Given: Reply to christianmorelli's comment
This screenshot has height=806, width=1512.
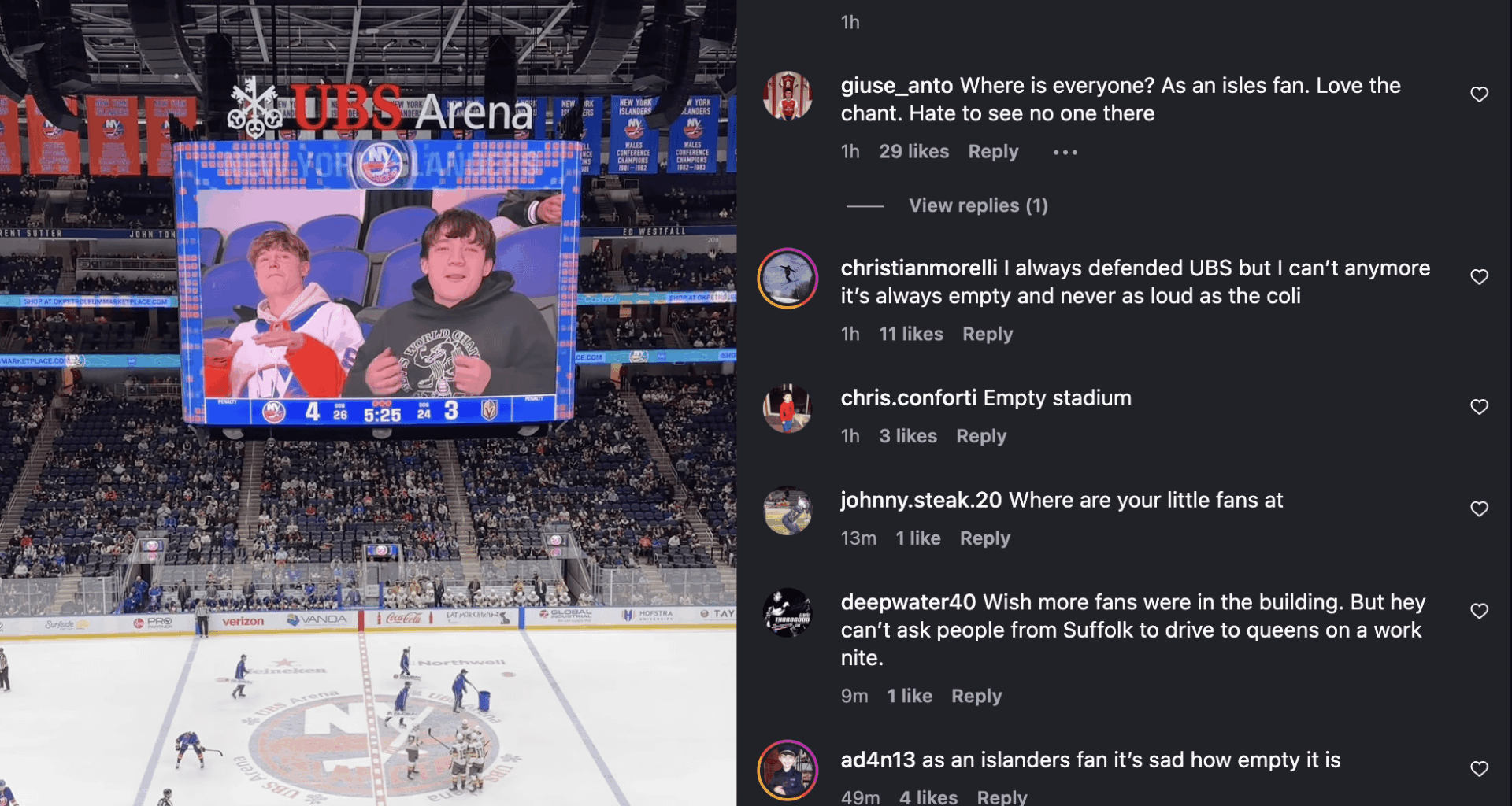Looking at the screenshot, I should [x=987, y=334].
